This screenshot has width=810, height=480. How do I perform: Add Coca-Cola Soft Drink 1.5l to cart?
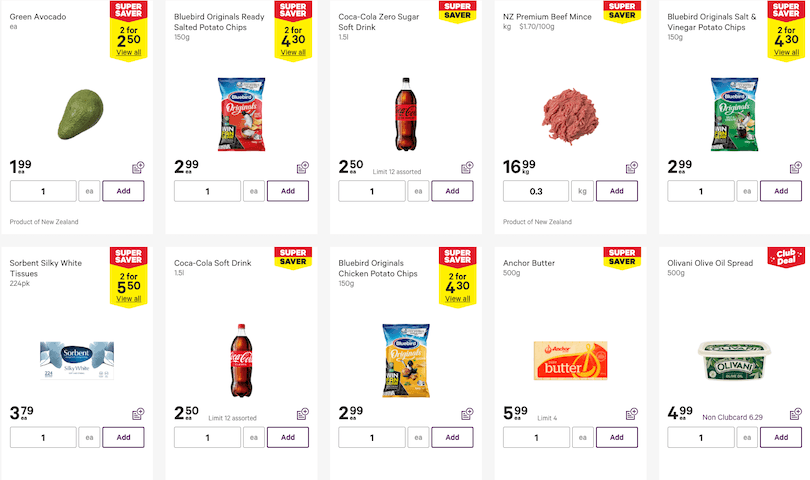[287, 437]
